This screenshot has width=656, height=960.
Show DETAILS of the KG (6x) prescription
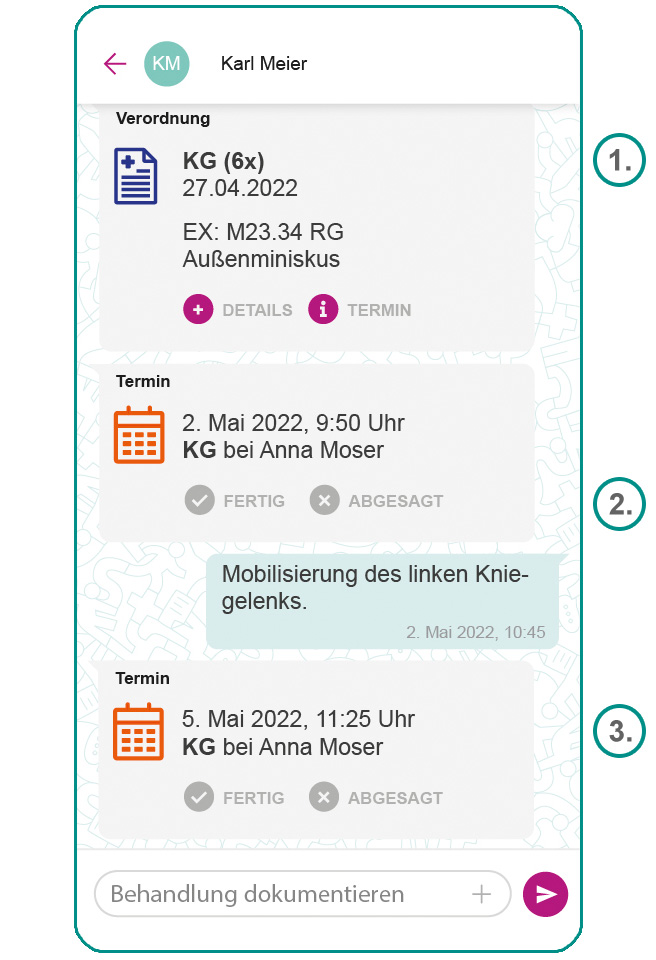[238, 310]
